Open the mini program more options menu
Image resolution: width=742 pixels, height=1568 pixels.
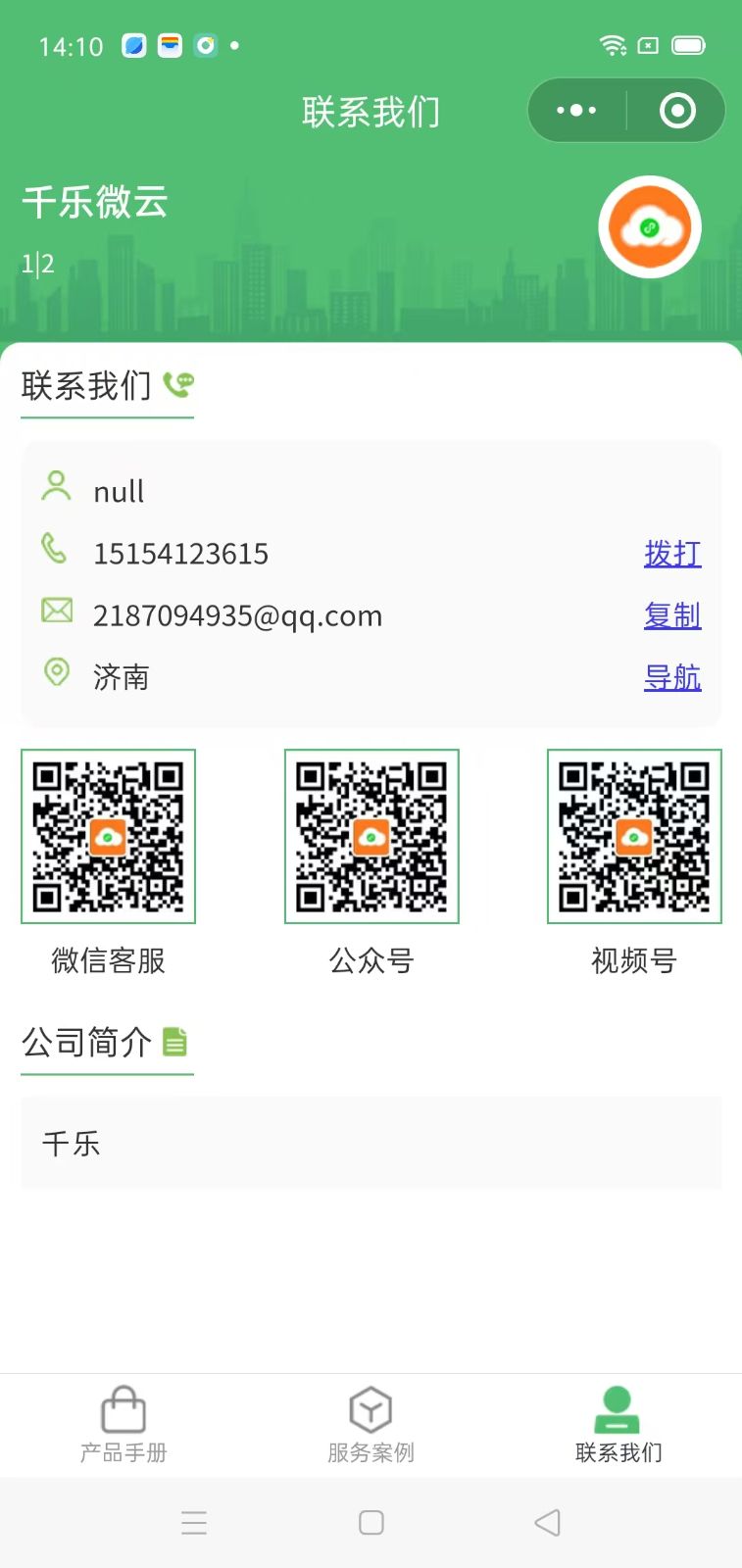pos(576,111)
